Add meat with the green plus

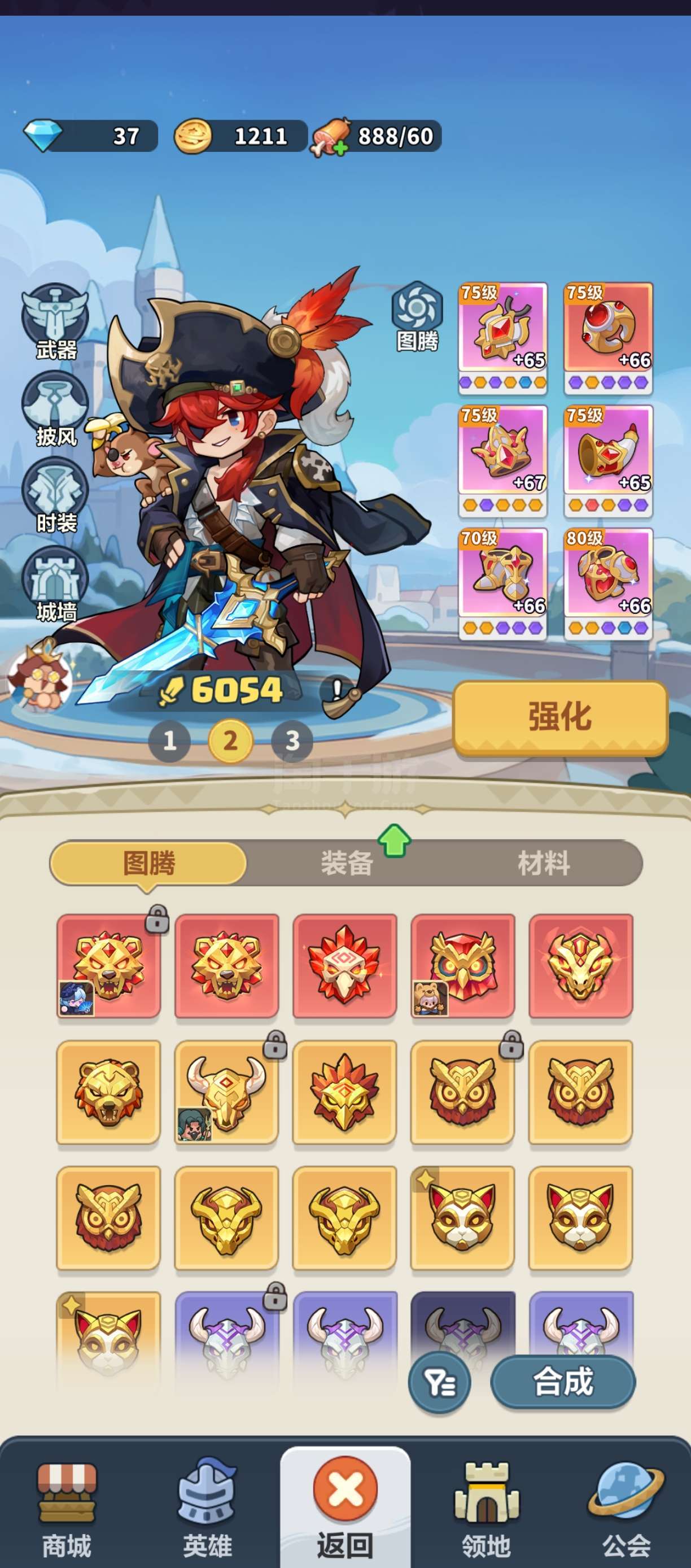tap(340, 148)
